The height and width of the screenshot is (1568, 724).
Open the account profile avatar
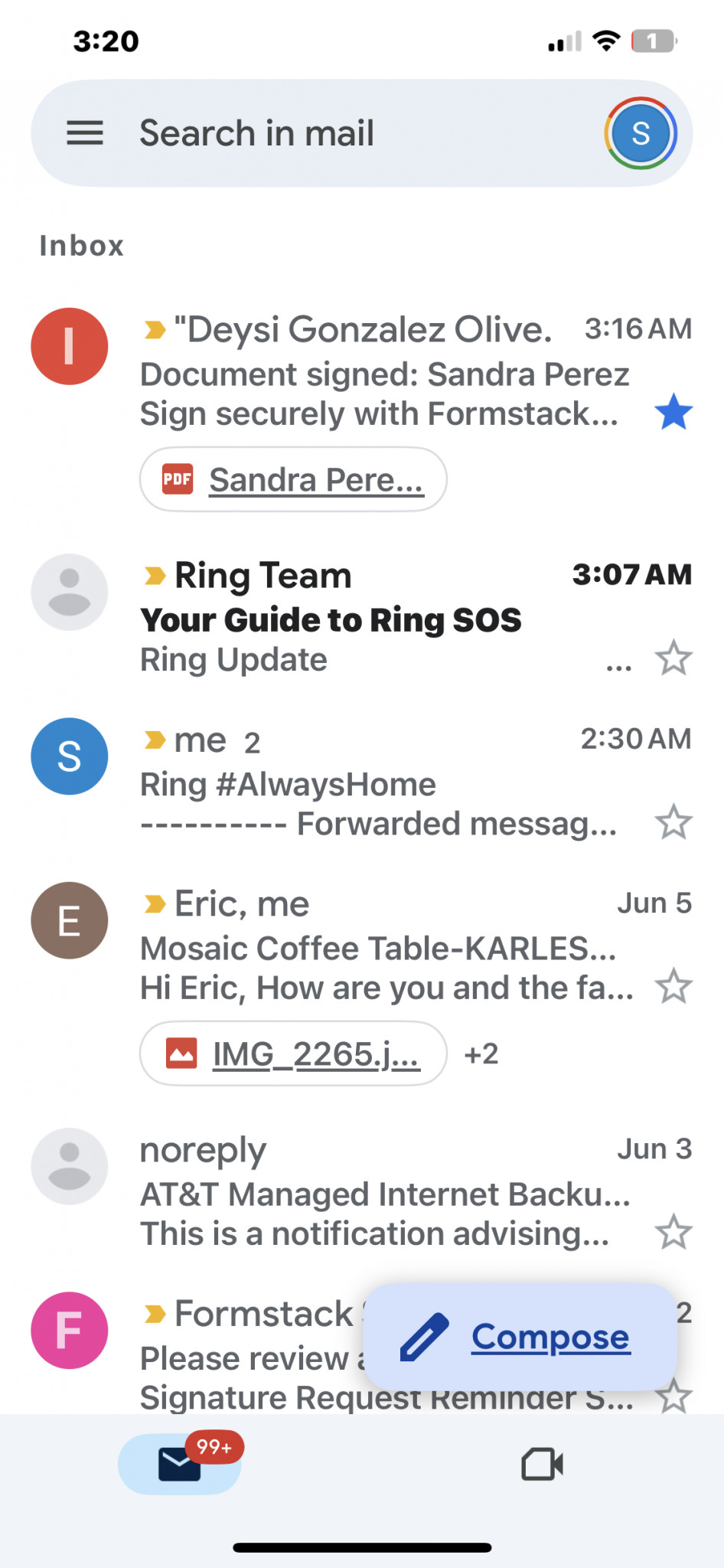641,133
